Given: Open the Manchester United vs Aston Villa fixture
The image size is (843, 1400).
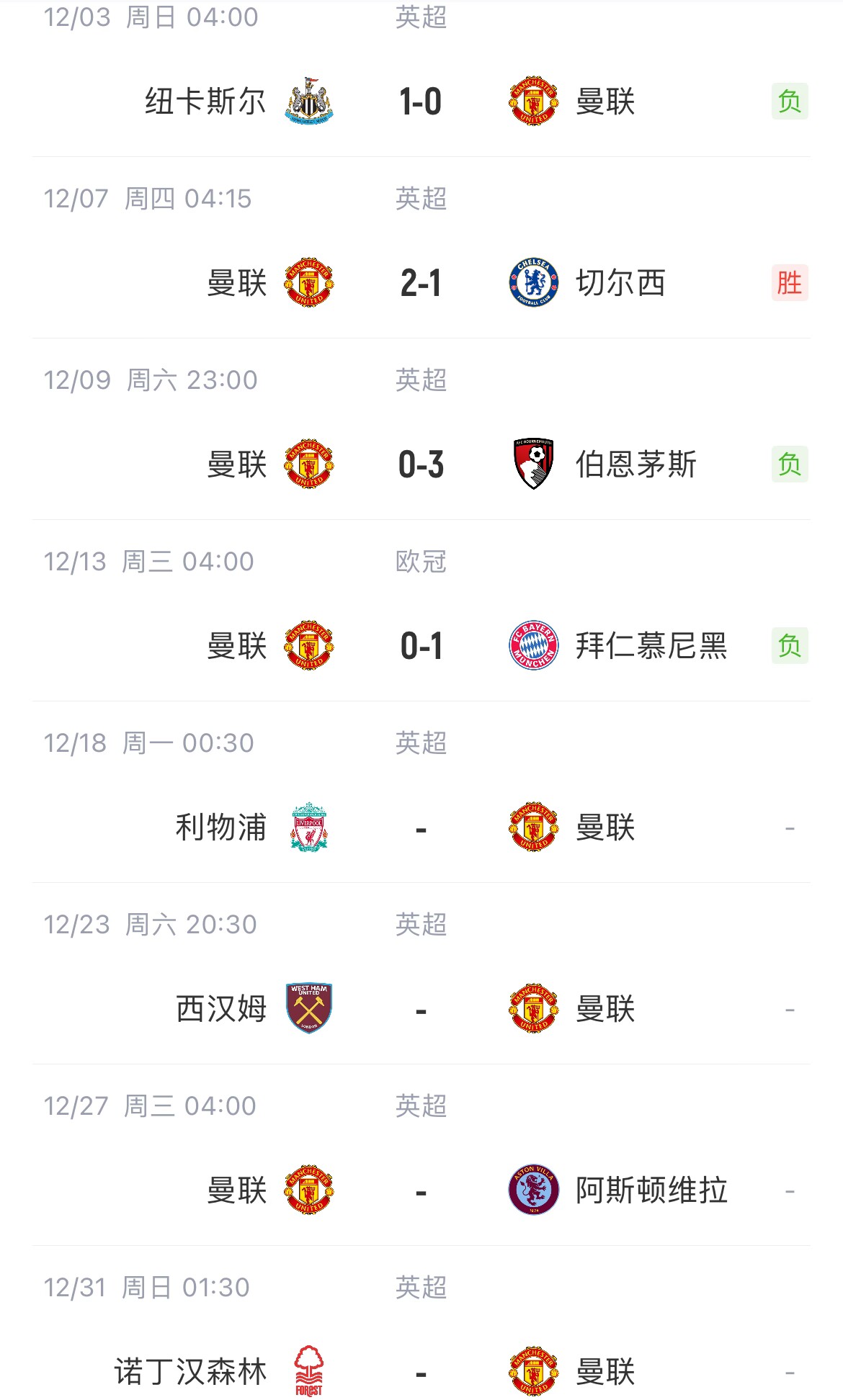Looking at the screenshot, I should point(421,1190).
